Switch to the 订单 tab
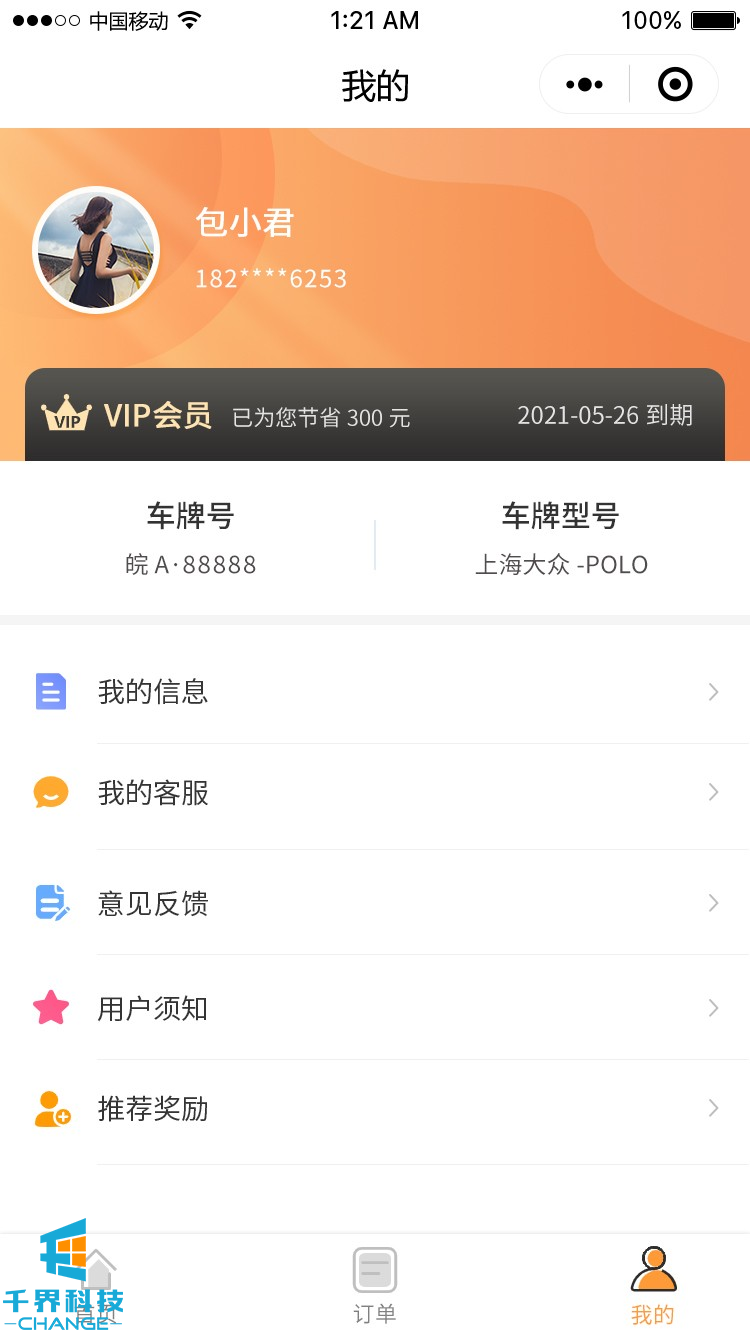Viewport: 750px width, 1334px height. point(375,1285)
